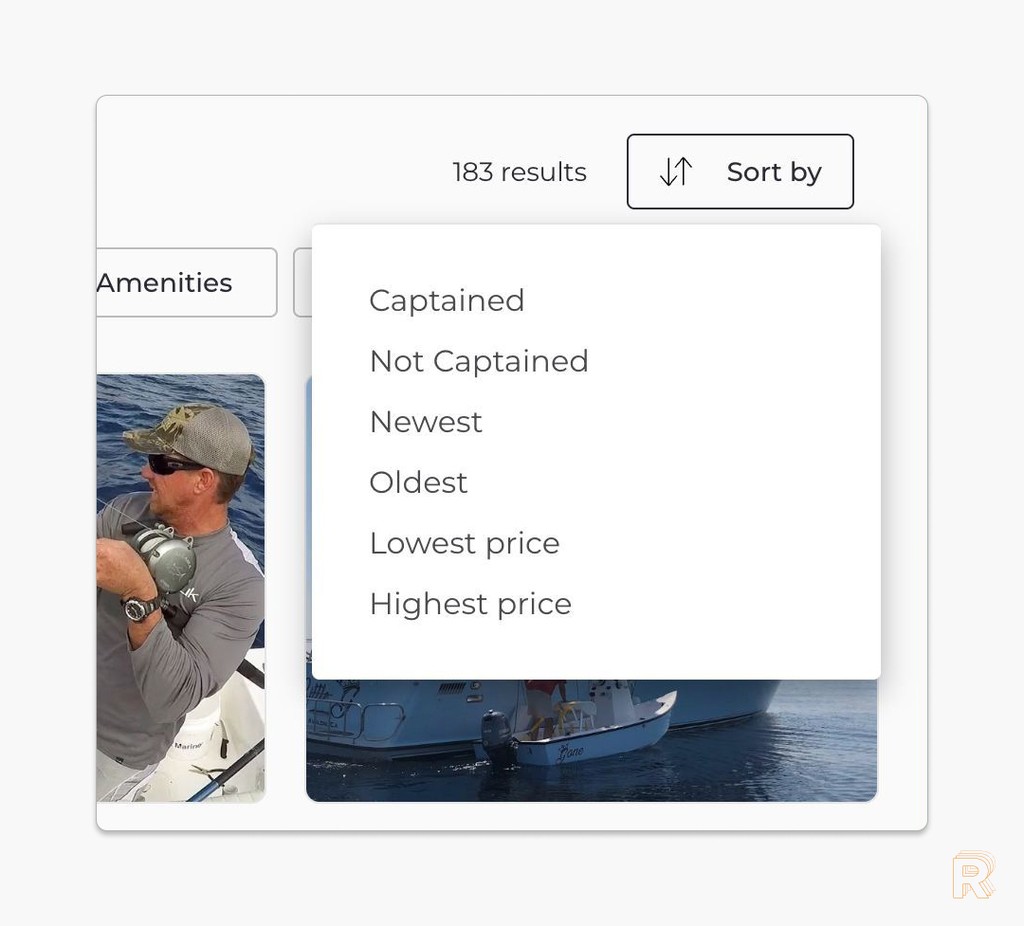Select the Captained sort option
1024x926 pixels.
(447, 301)
